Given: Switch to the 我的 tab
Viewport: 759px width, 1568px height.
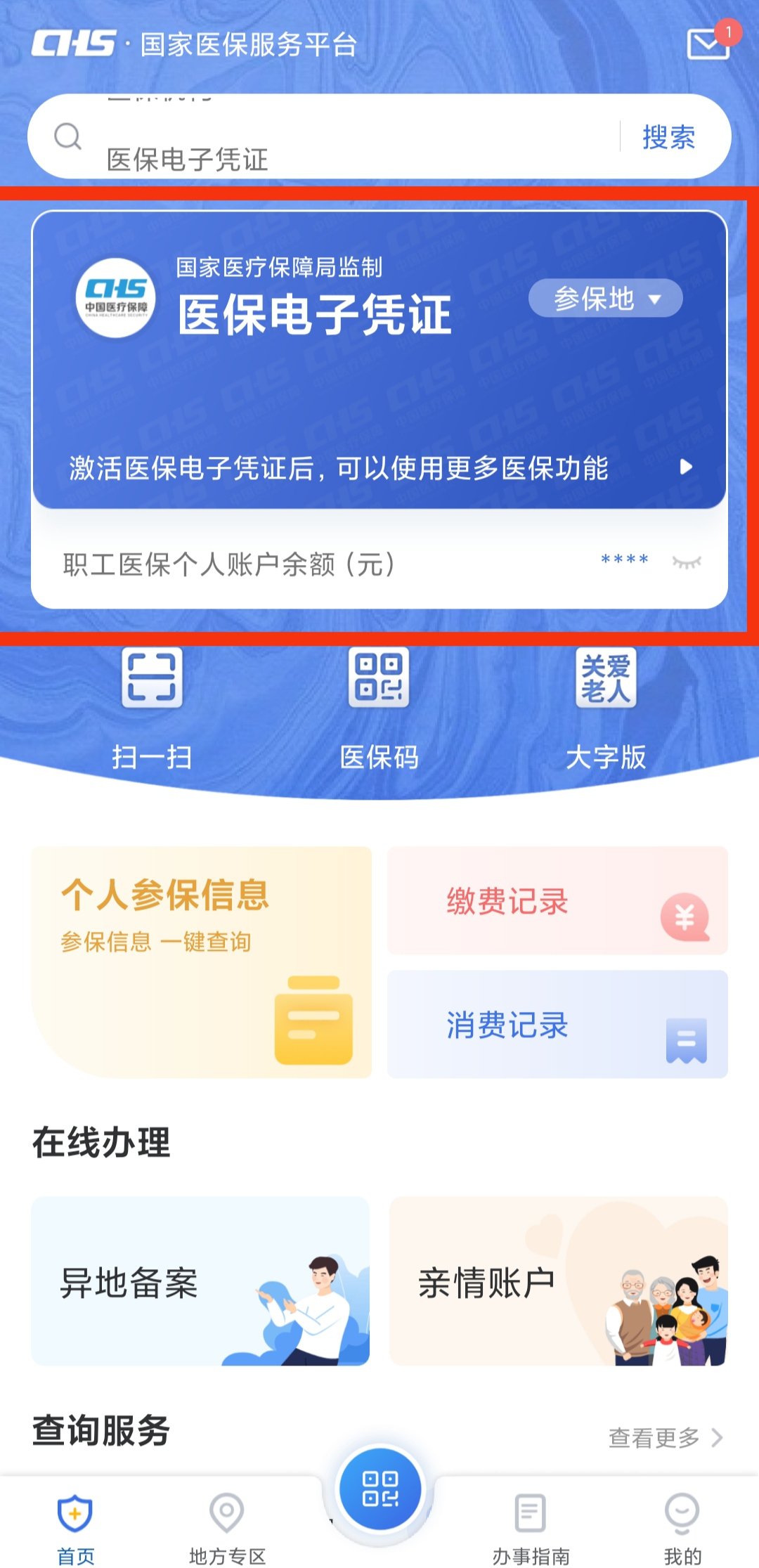Looking at the screenshot, I should point(682,1524).
